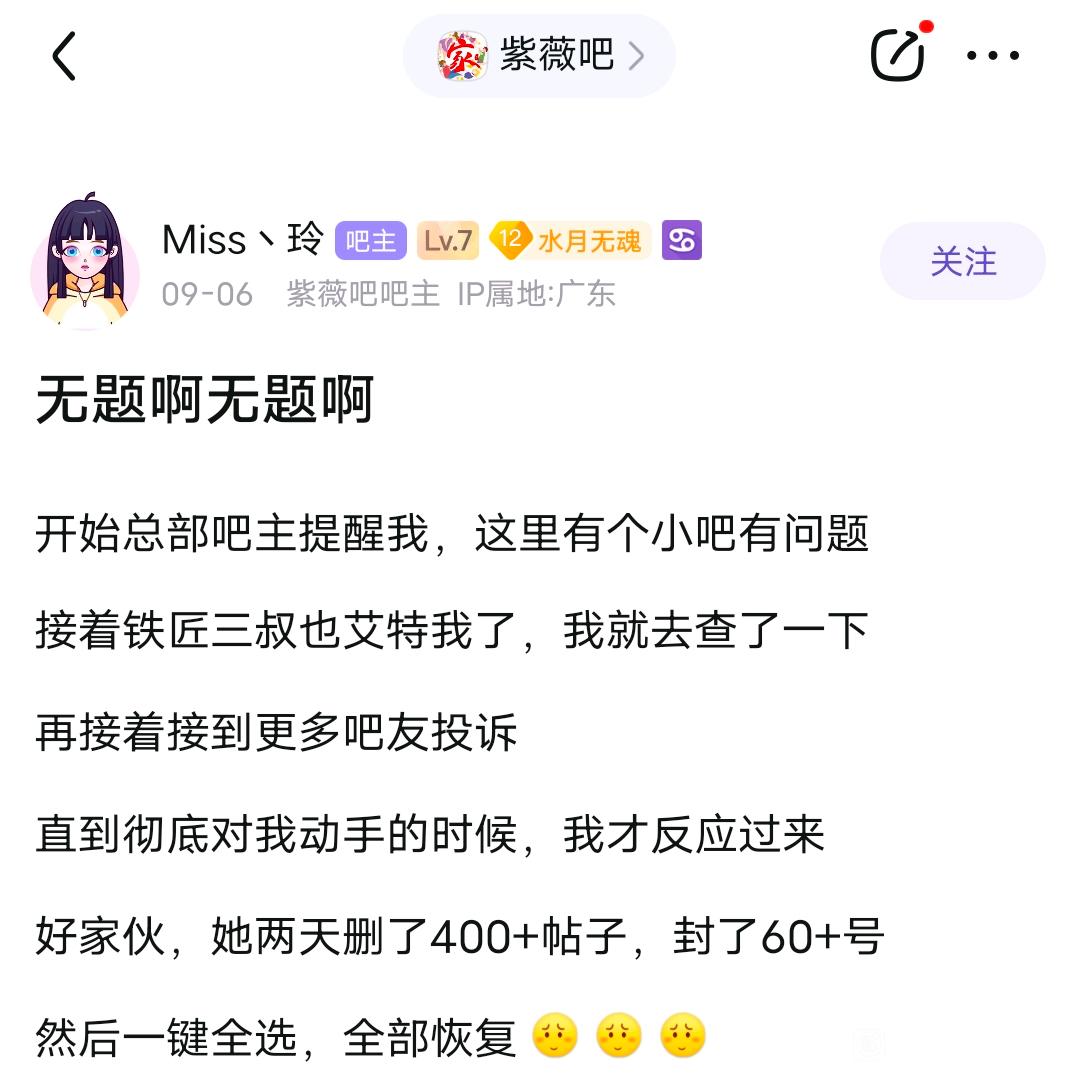Open the 水月无魂 member badge
1080x1073 pixels.
click(571, 241)
